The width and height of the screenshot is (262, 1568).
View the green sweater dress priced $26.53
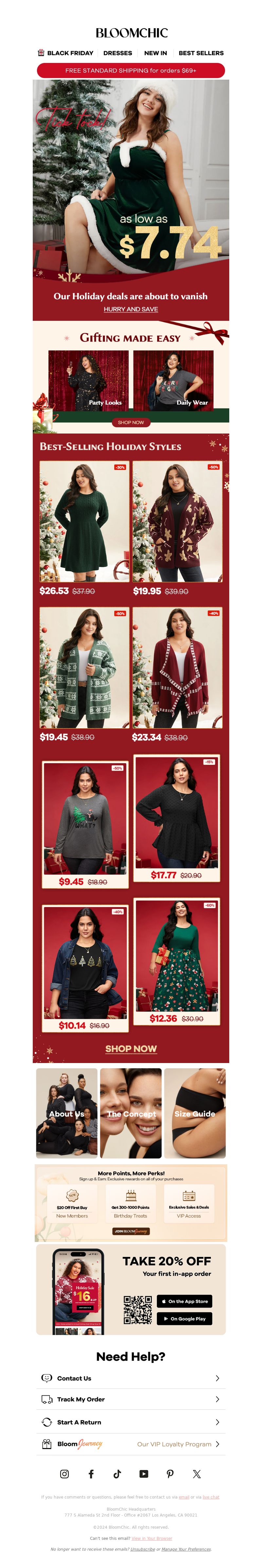pyautogui.click(x=84, y=522)
